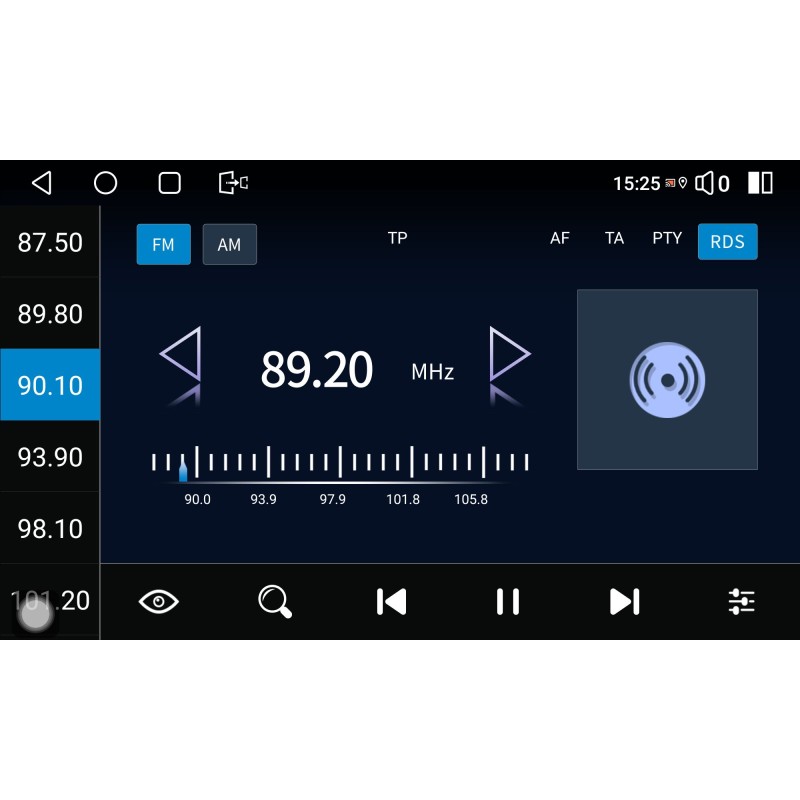Toggle the PTY option
Screen dimensions: 800x800
click(x=667, y=238)
